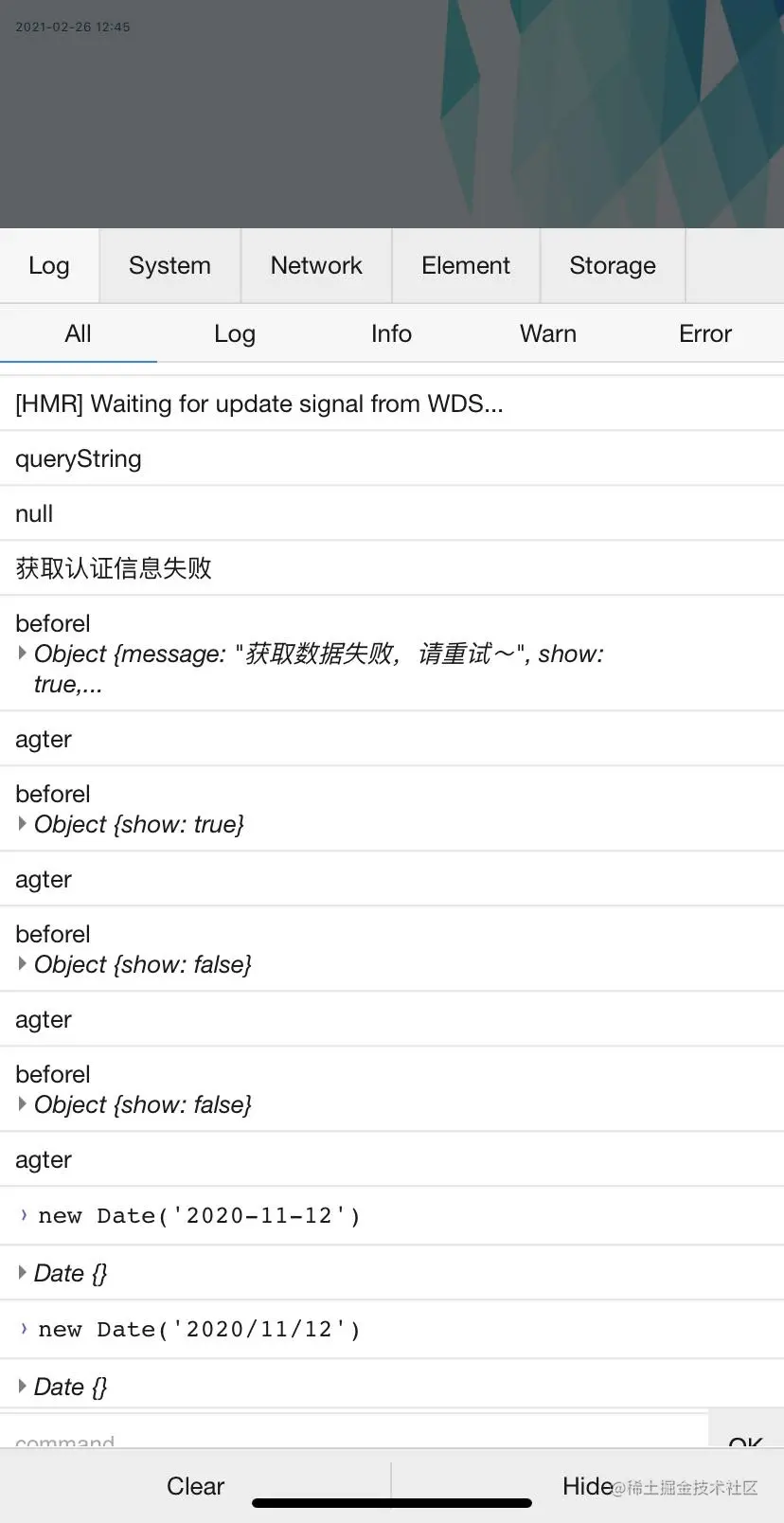
Task: Show All log entries
Action: coord(79,334)
